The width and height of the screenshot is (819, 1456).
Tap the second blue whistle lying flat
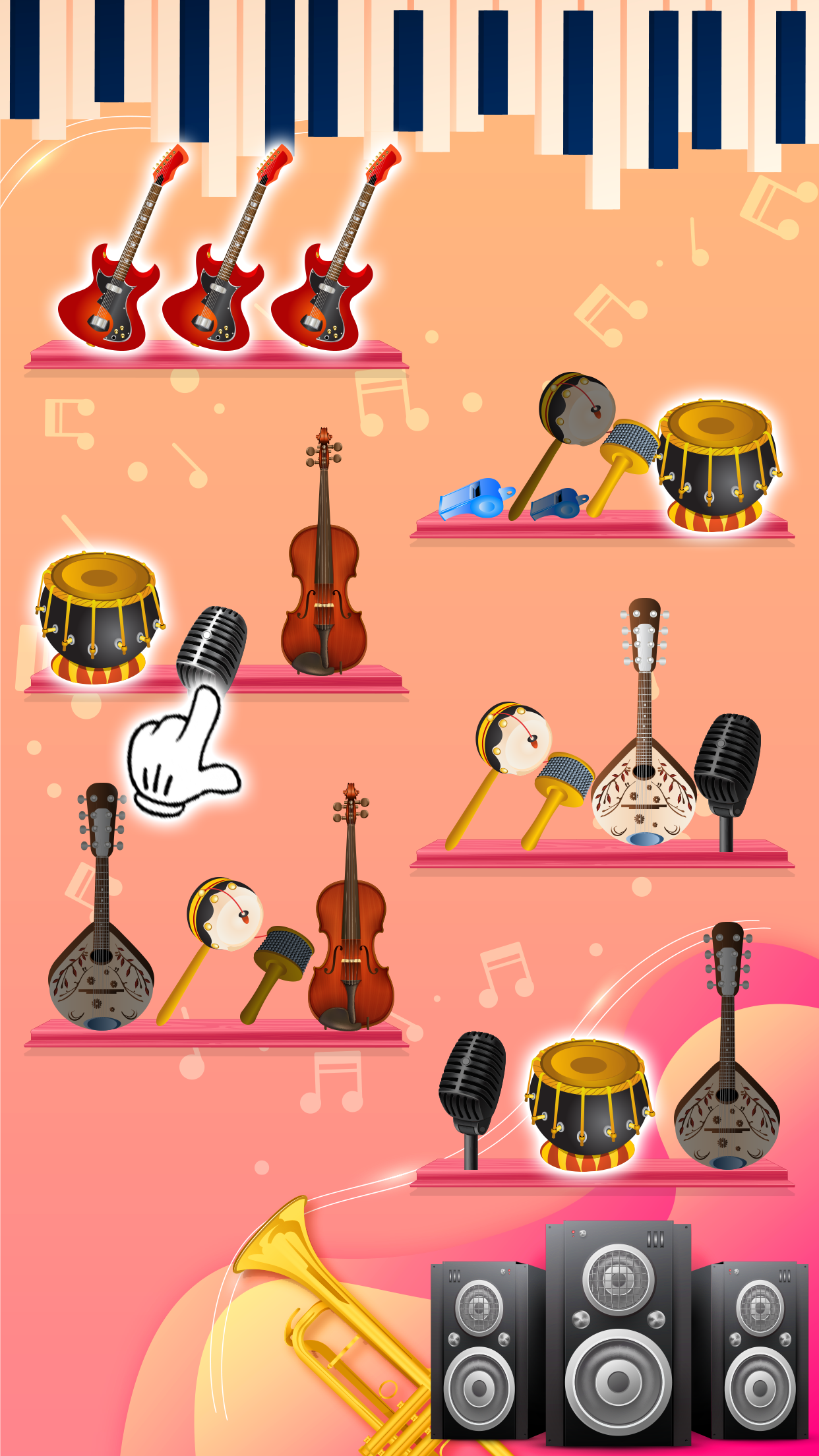[557, 504]
